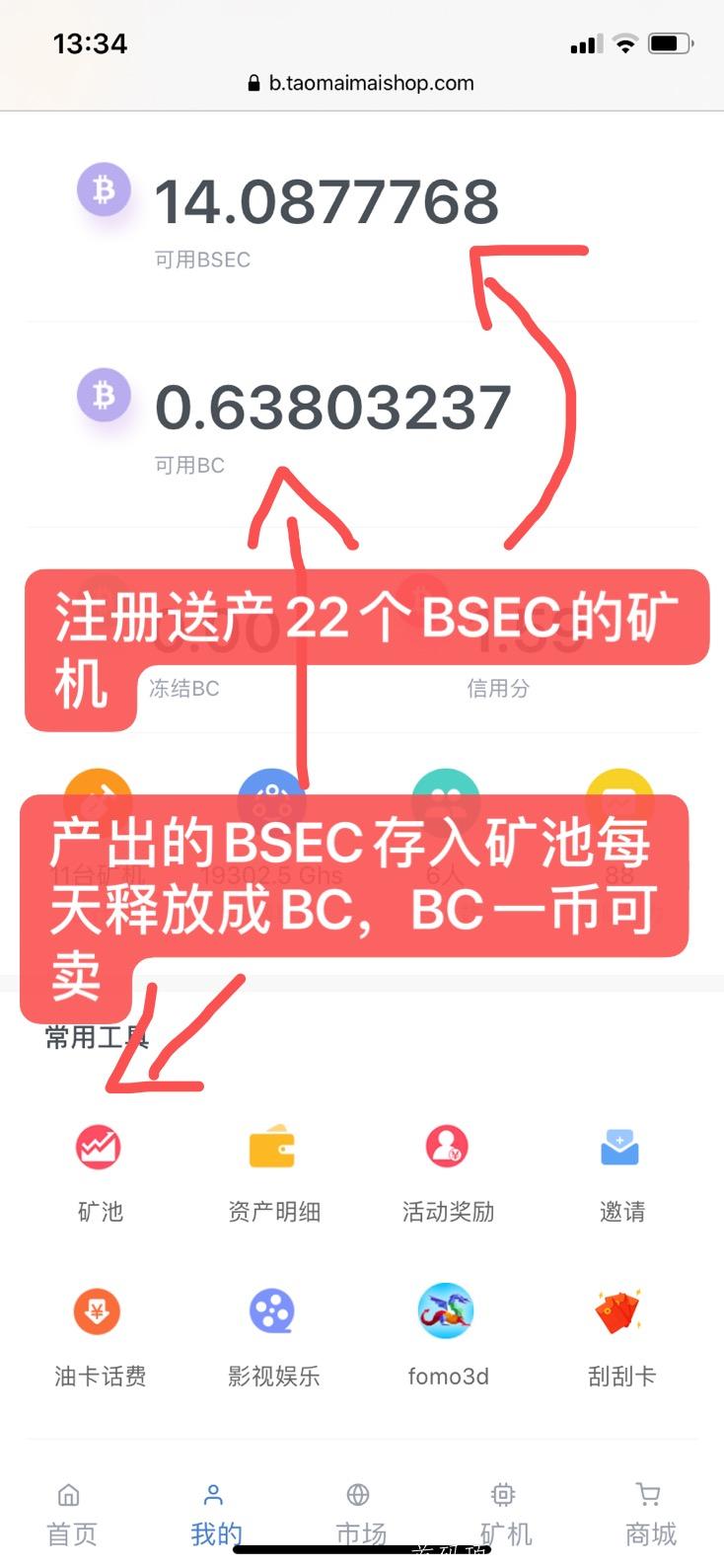724x1568 pixels.
Task: Switch to the 市场 market tab
Action: [x=360, y=1514]
